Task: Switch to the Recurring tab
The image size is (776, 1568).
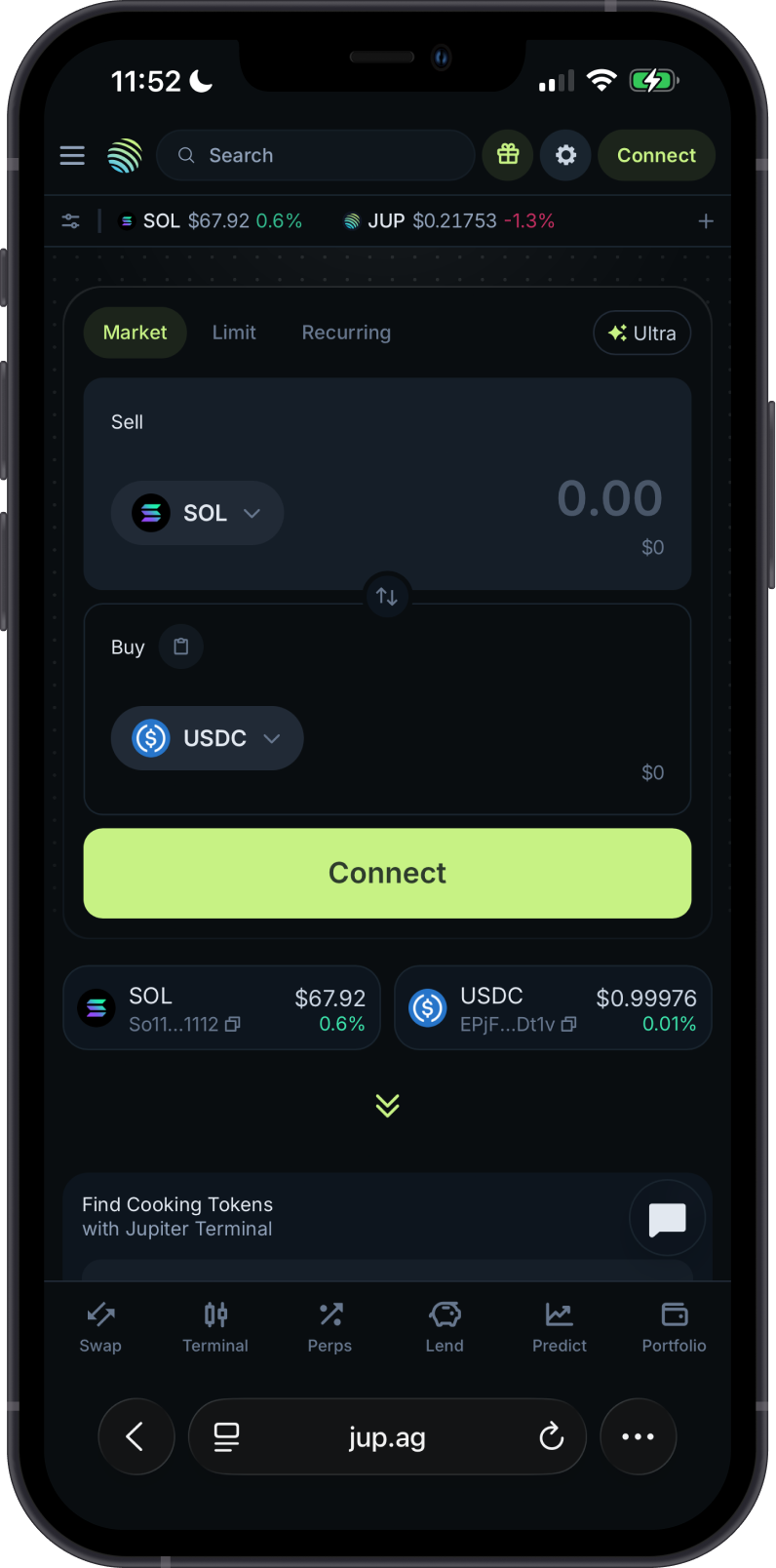Action: [x=346, y=333]
